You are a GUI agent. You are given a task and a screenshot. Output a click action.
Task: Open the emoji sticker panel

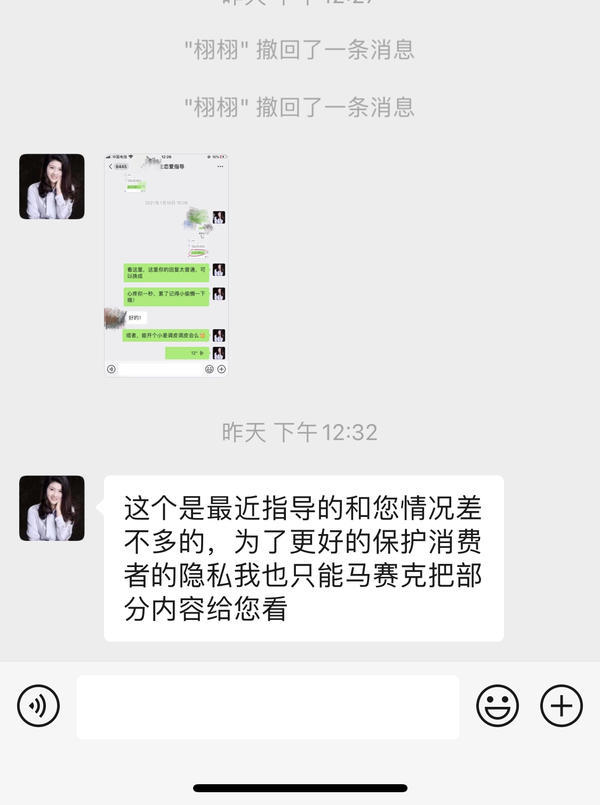click(x=497, y=706)
